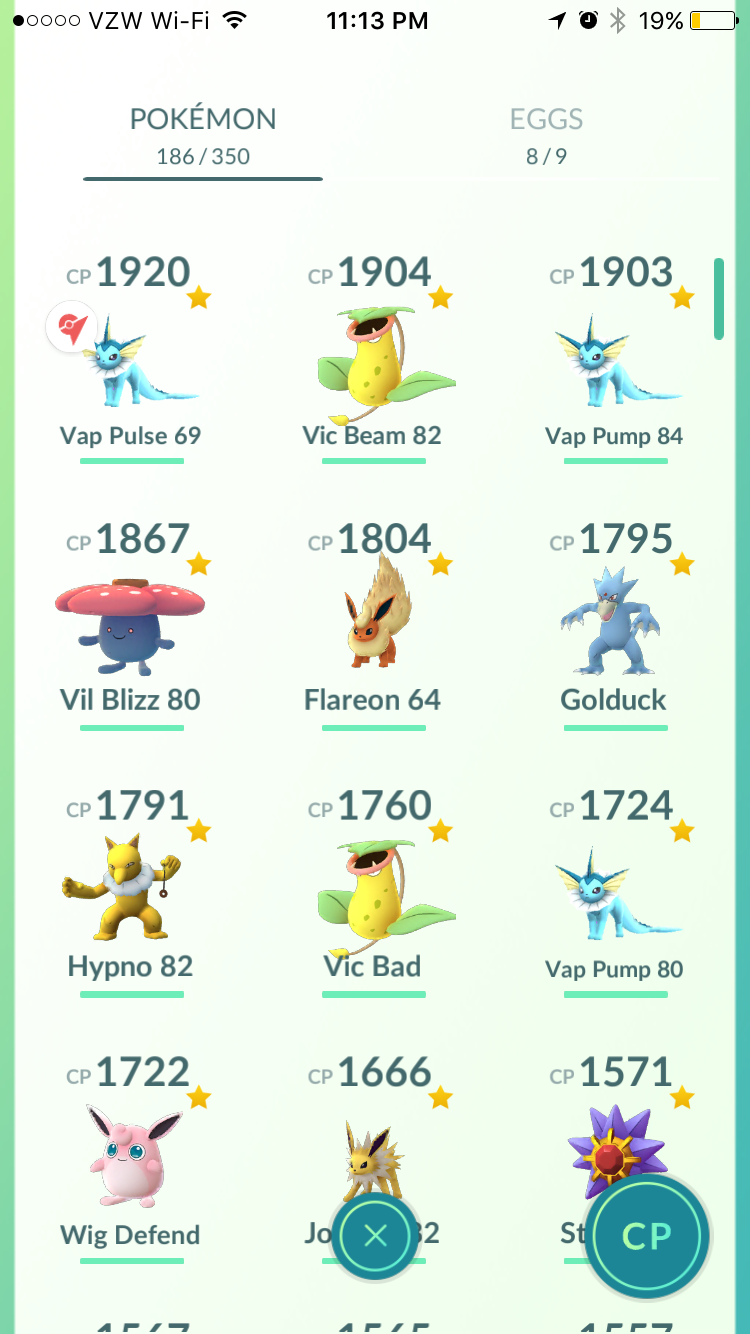Switch to the Eggs tab
Viewport: 750px width, 1334px height.
coord(546,135)
